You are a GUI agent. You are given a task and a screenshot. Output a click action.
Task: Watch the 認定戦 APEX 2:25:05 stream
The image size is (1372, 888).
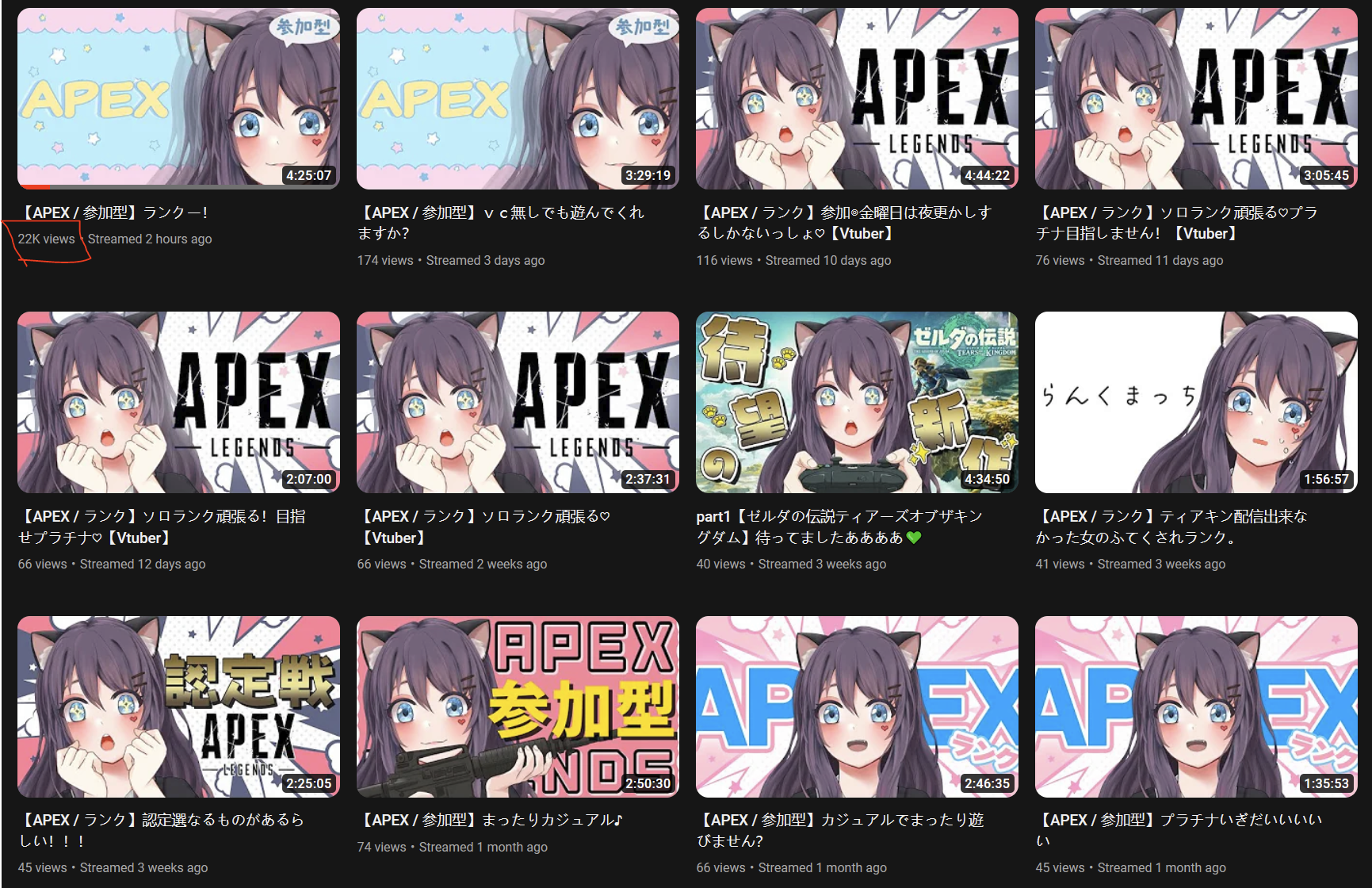pyautogui.click(x=178, y=706)
